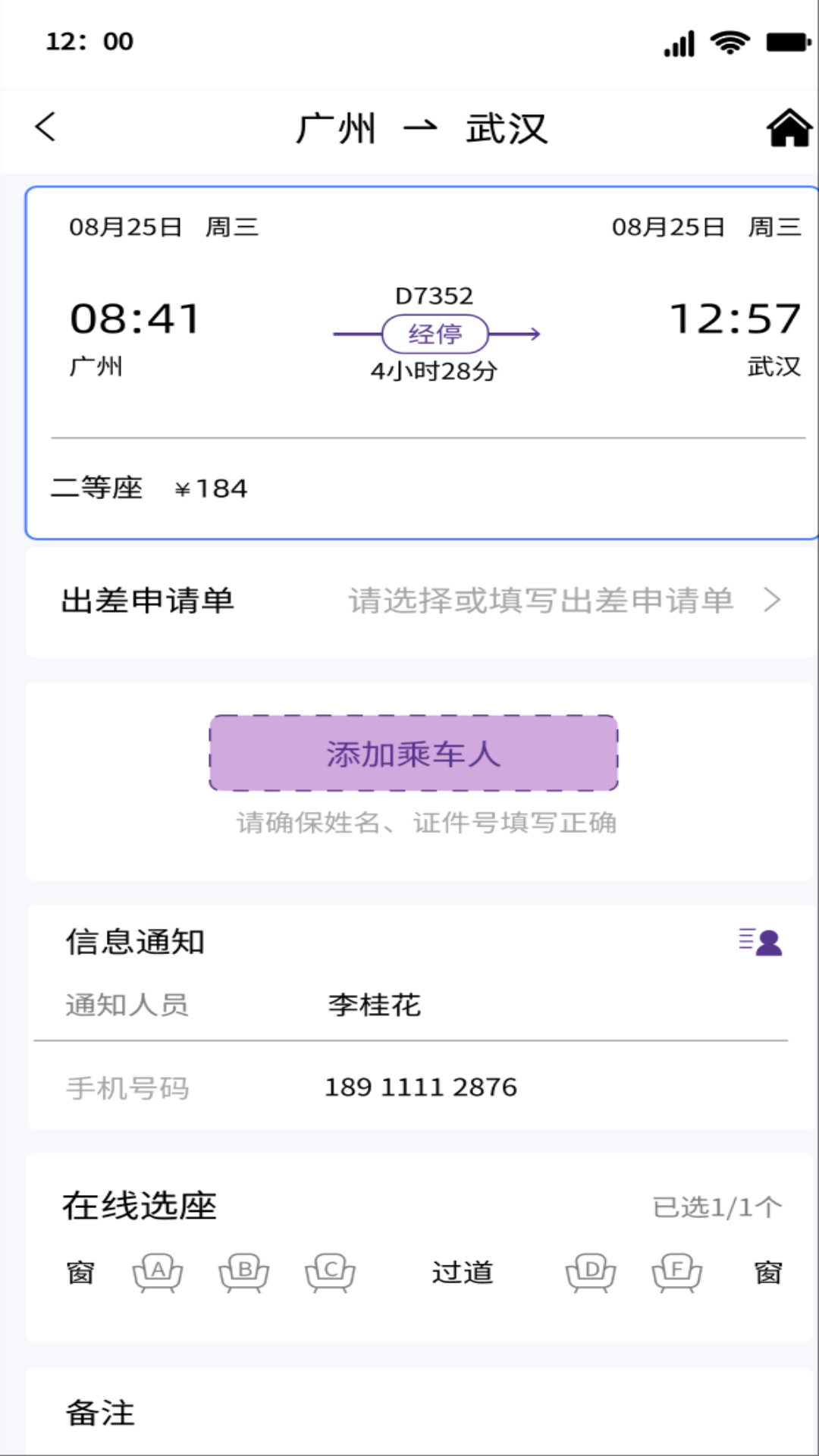Image resolution: width=819 pixels, height=1456 pixels.
Task: Go back using the top-left arrow
Action: point(45,127)
